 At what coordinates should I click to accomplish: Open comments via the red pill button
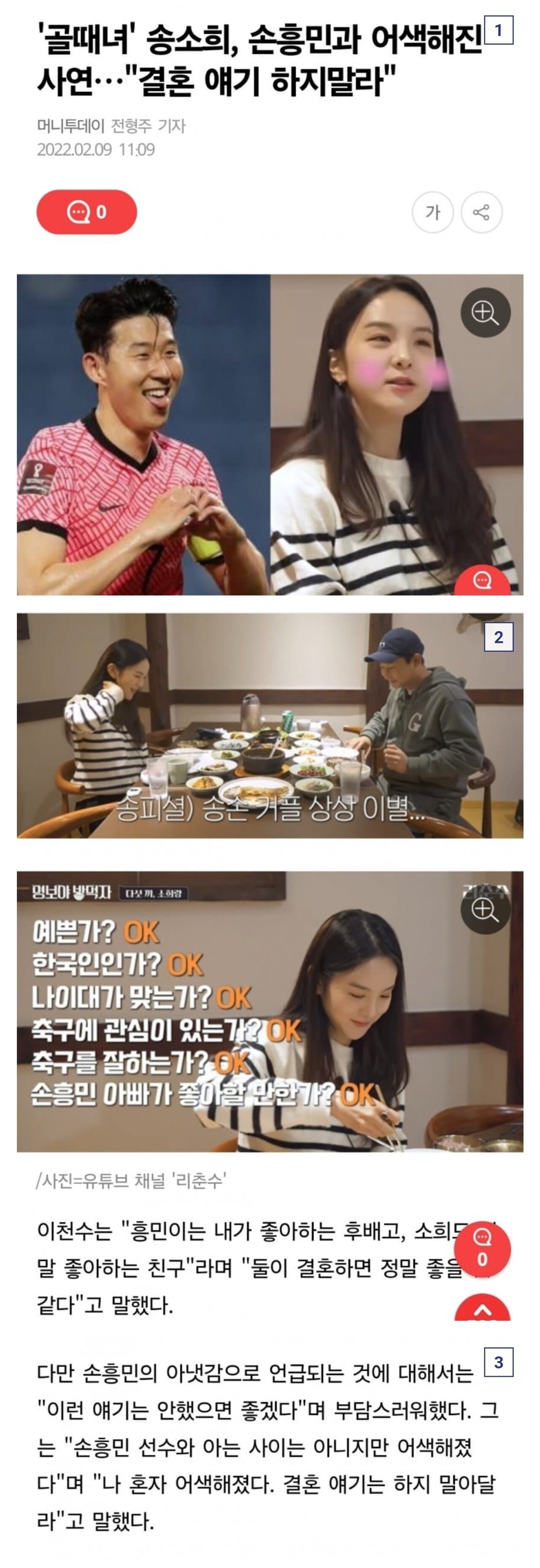[x=86, y=212]
